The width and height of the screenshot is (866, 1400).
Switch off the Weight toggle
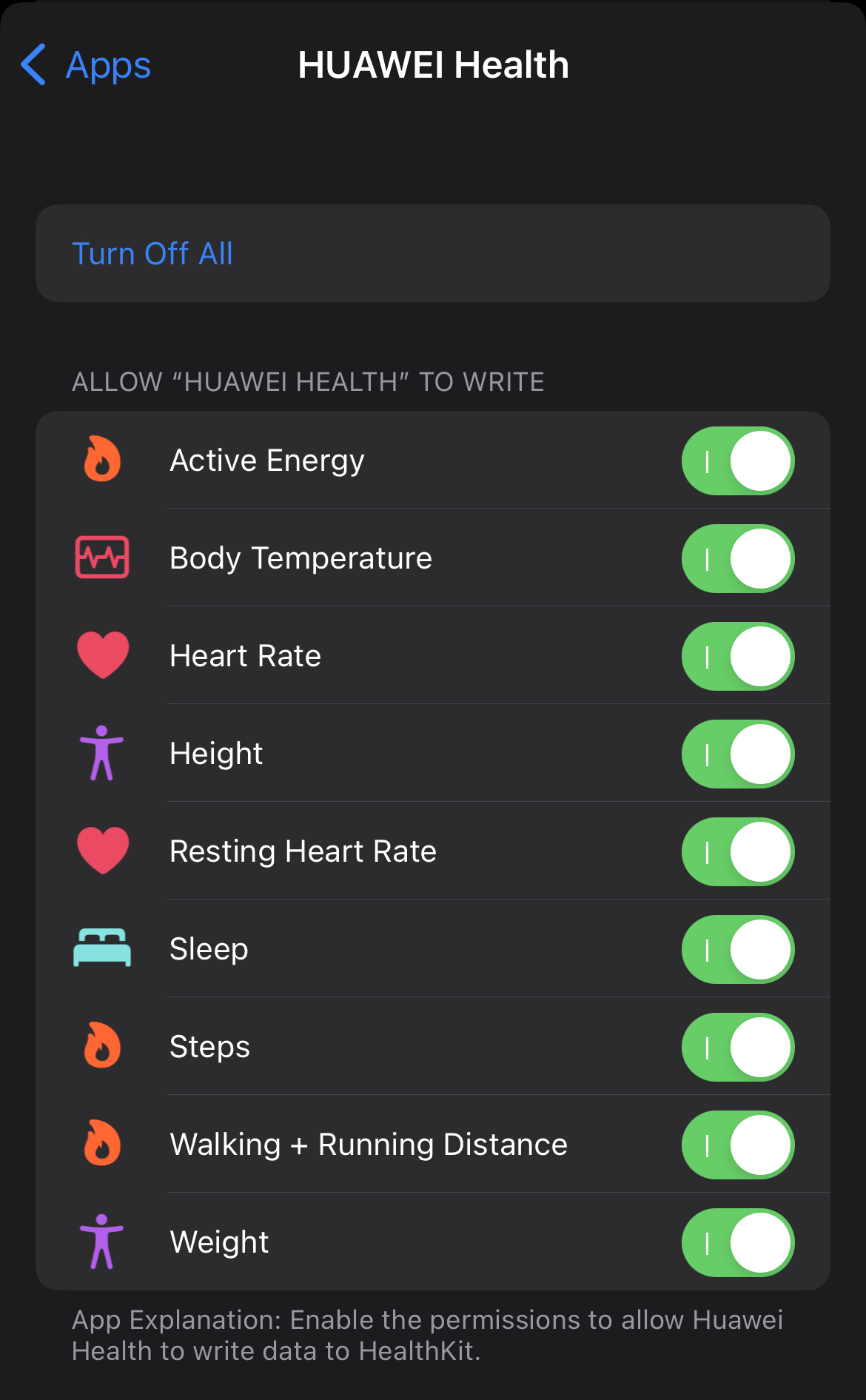737,1243
